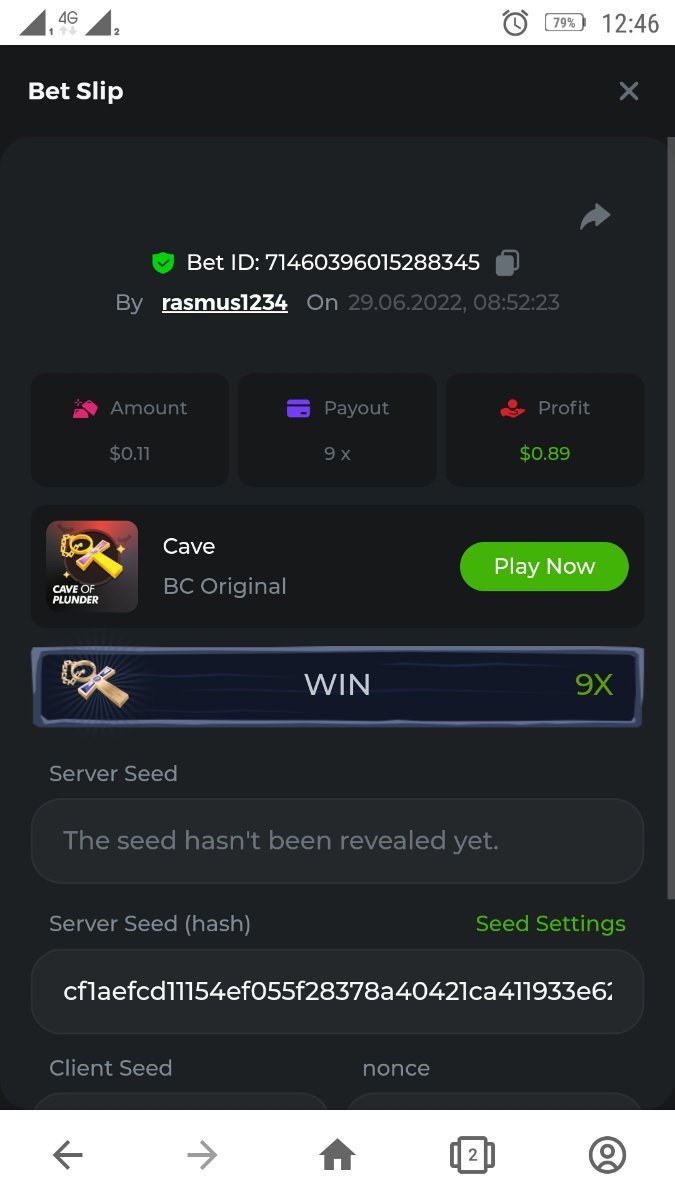Select the Server Seed hash field
The width and height of the screenshot is (675, 1200).
337,991
